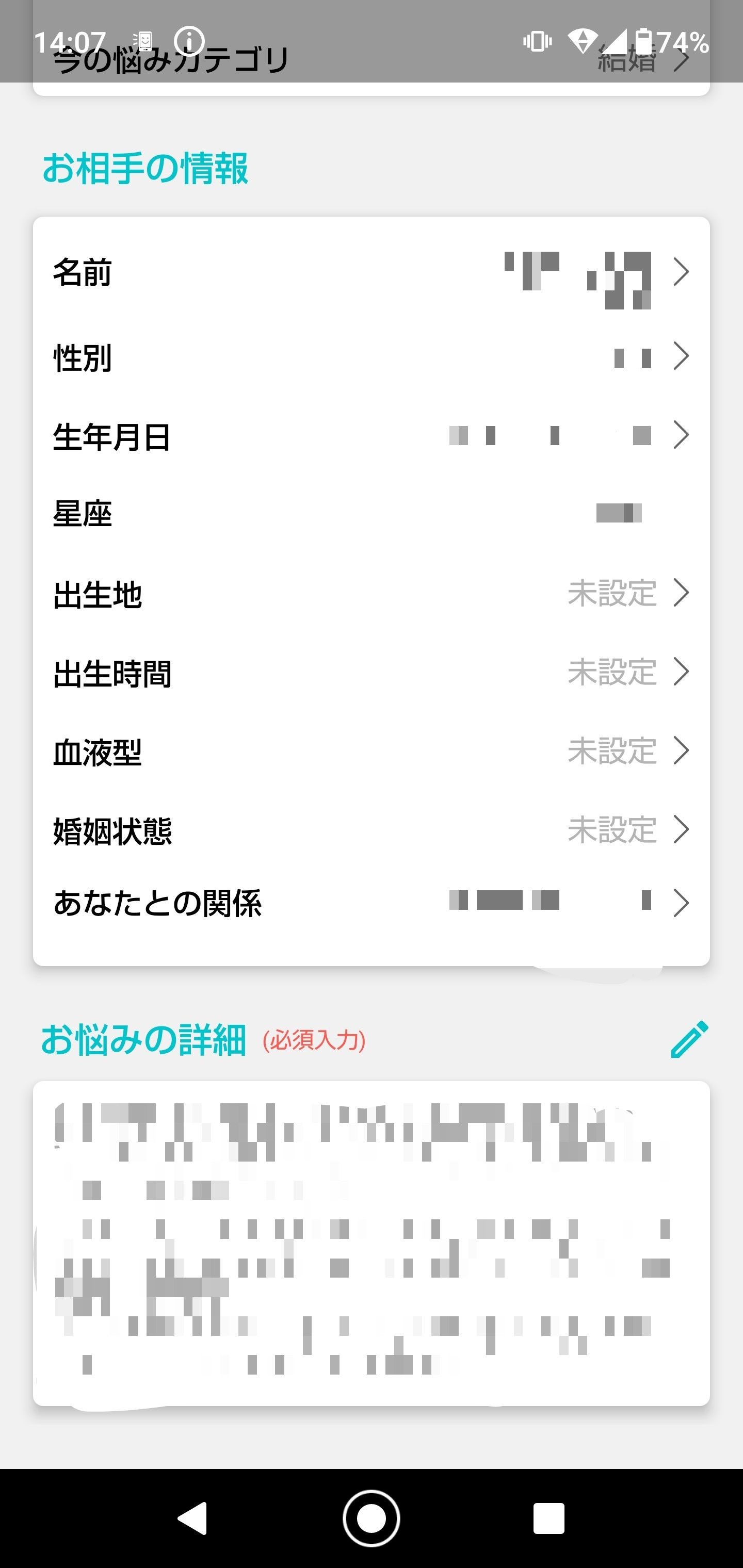This screenshot has width=743, height=1568.
Task: Choose the 血液型 setting
Action: pyautogui.click(x=371, y=751)
